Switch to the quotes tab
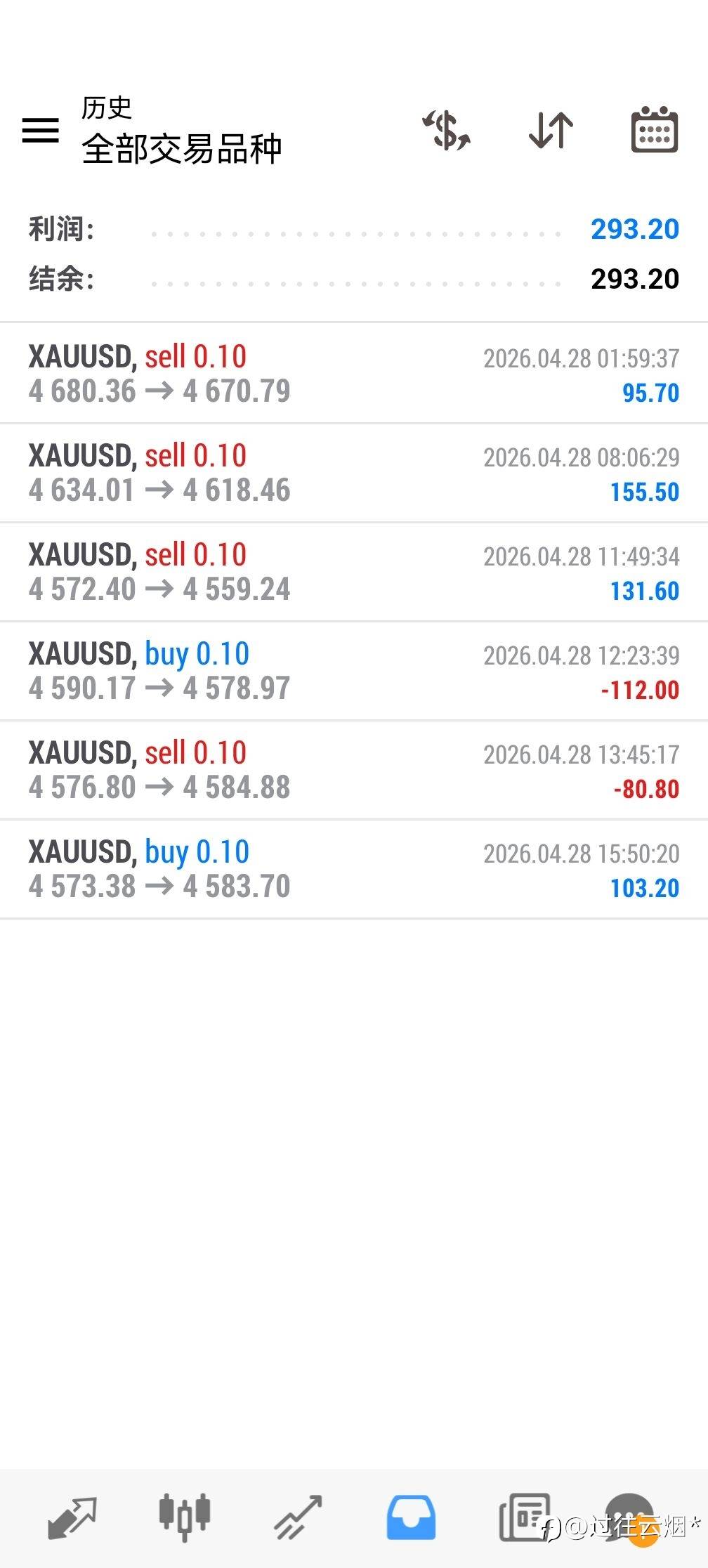Viewport: 708px width, 1568px height. [72, 1517]
